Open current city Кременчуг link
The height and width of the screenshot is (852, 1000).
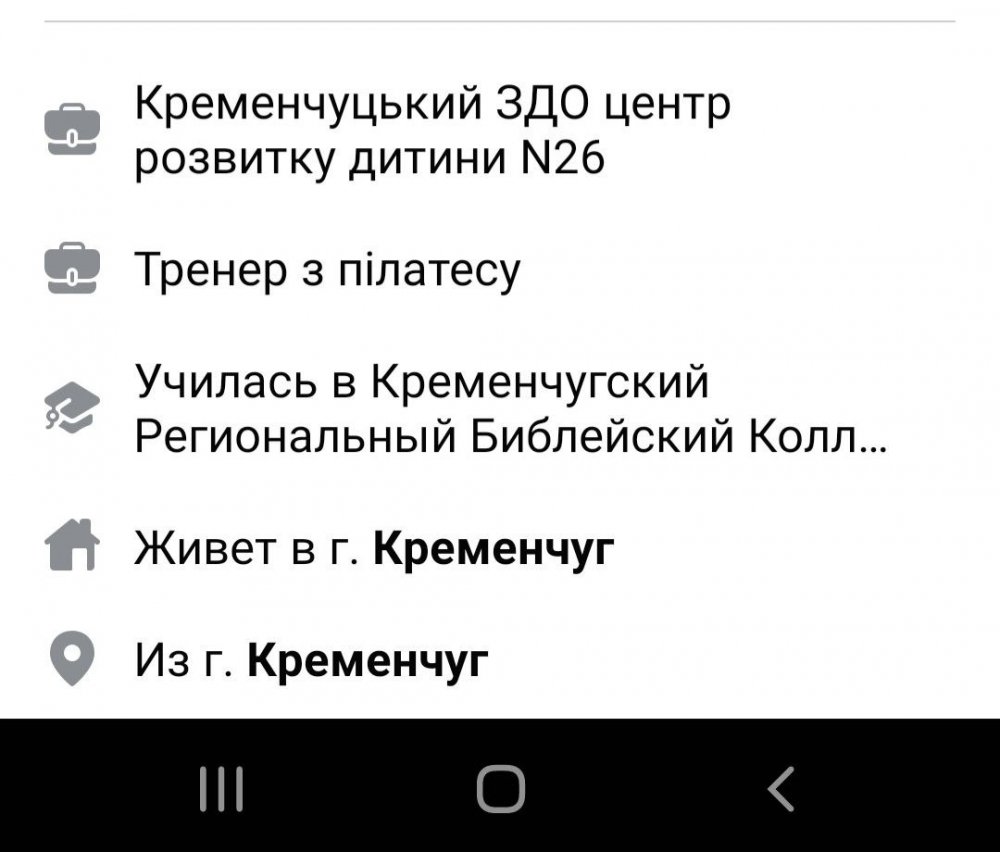494,548
